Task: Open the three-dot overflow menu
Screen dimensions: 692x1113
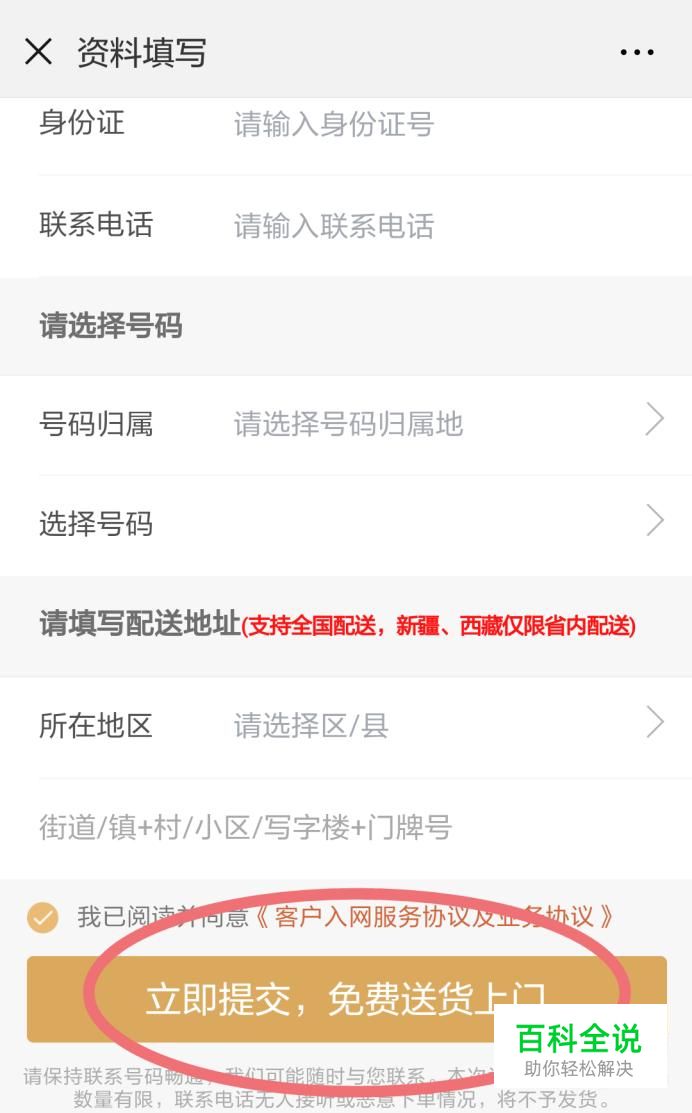Action: point(637,52)
